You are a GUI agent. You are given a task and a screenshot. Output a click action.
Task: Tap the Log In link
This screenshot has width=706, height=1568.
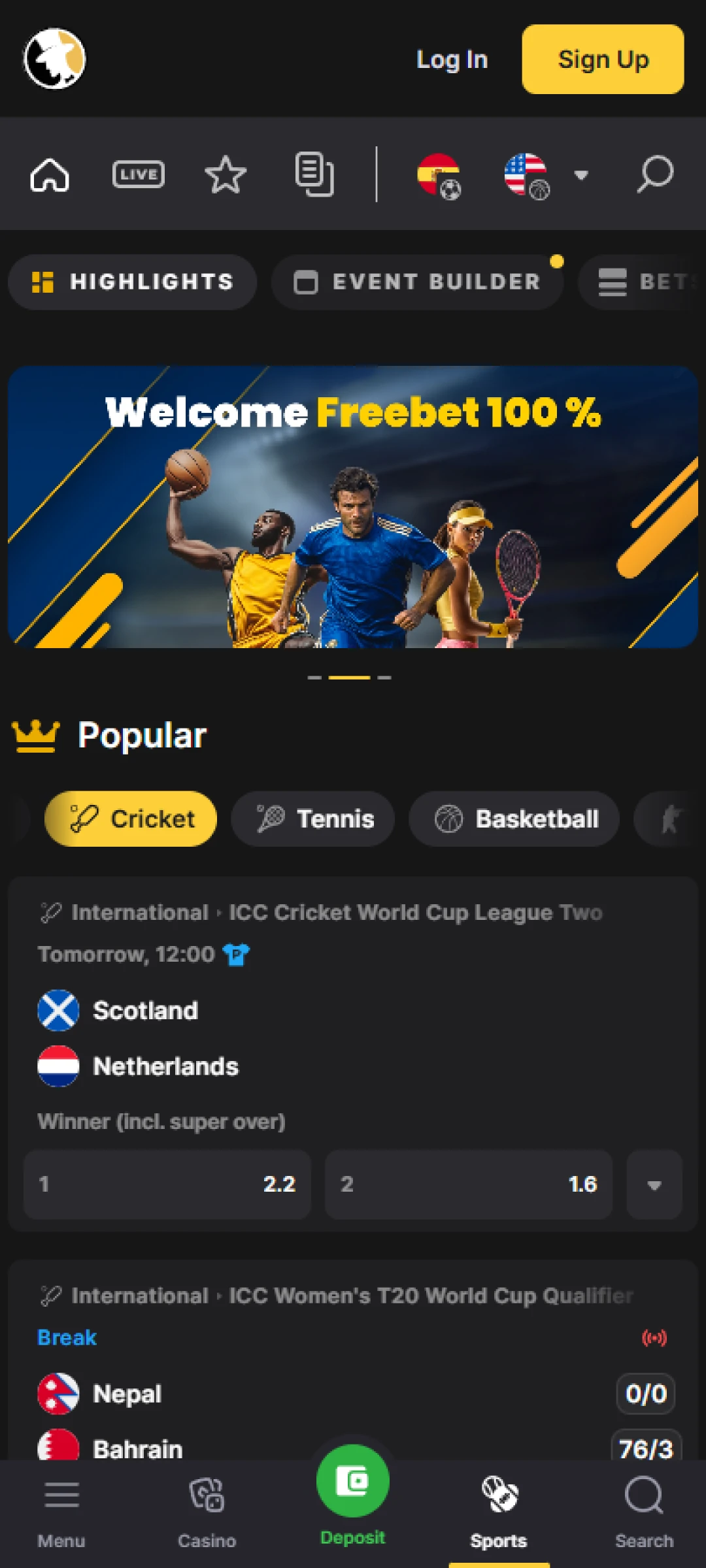pos(452,60)
